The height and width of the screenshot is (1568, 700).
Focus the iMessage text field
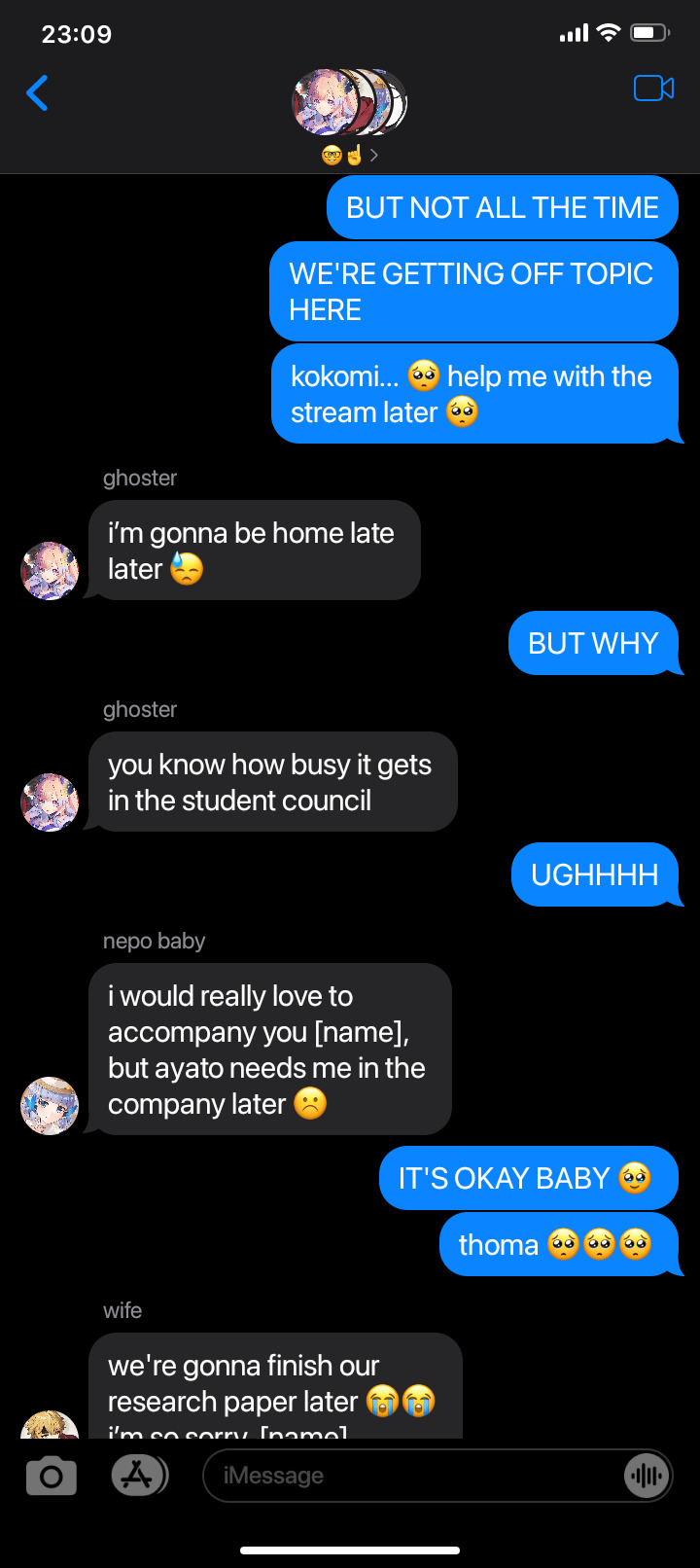pyautogui.click(x=408, y=1476)
